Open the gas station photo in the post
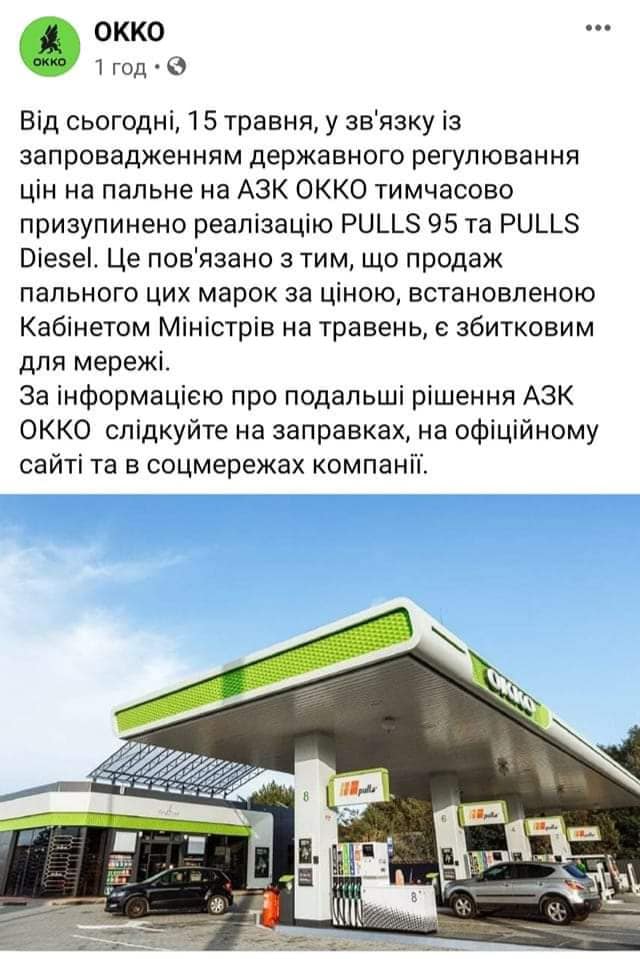The image size is (640, 959). point(320,725)
